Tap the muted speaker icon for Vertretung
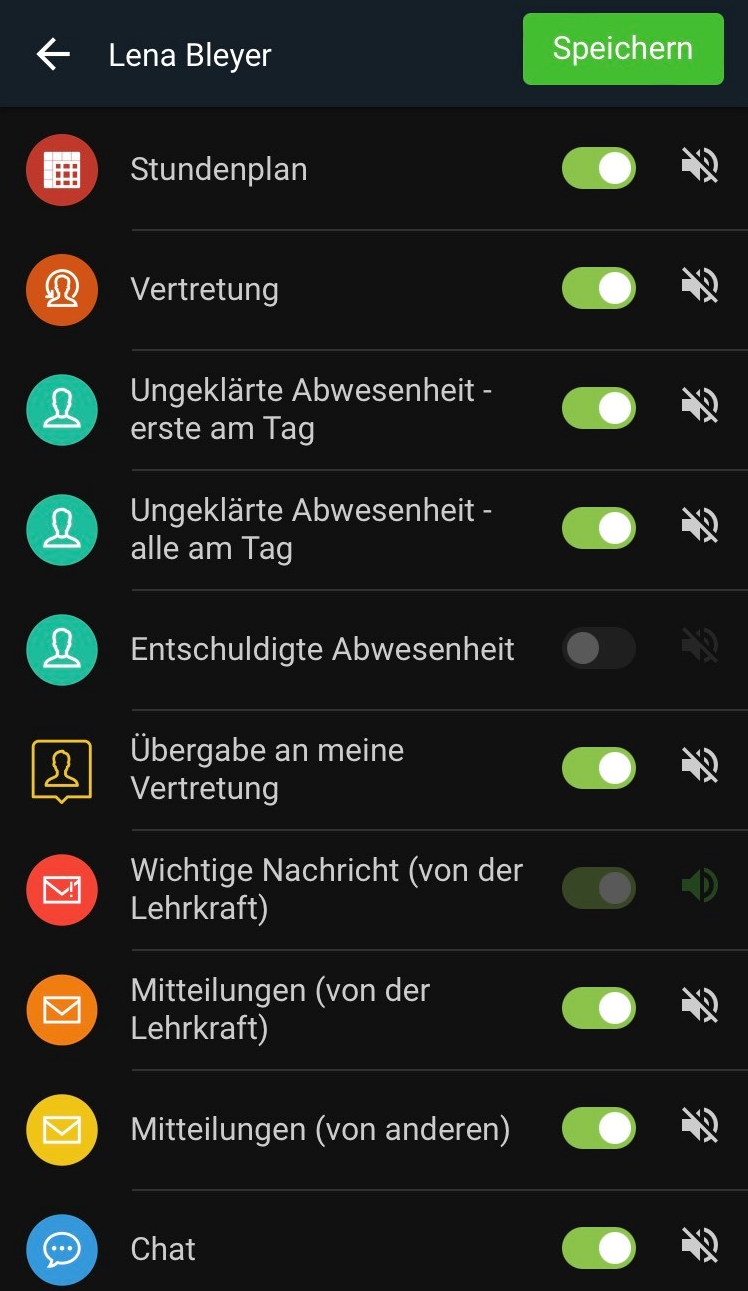The height and width of the screenshot is (1291, 748). coord(700,287)
